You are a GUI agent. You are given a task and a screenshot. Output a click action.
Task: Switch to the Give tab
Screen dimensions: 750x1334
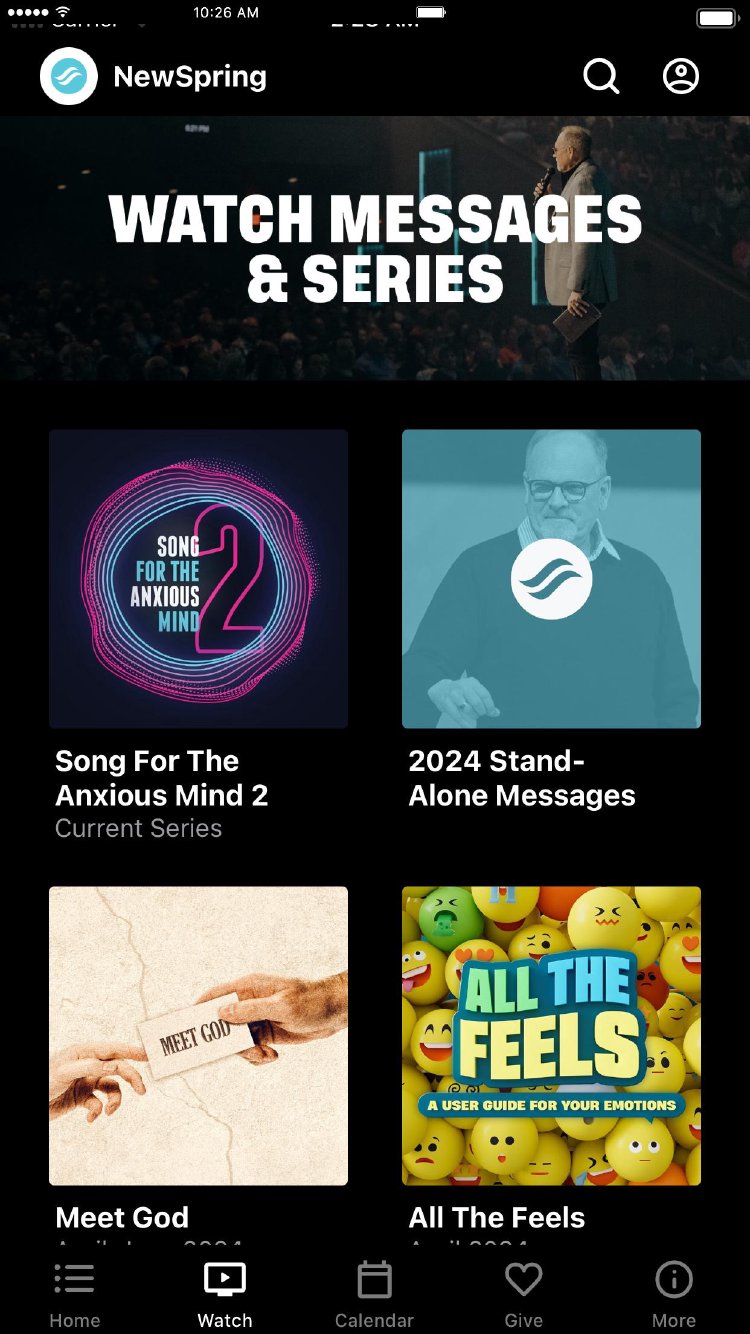[523, 1294]
